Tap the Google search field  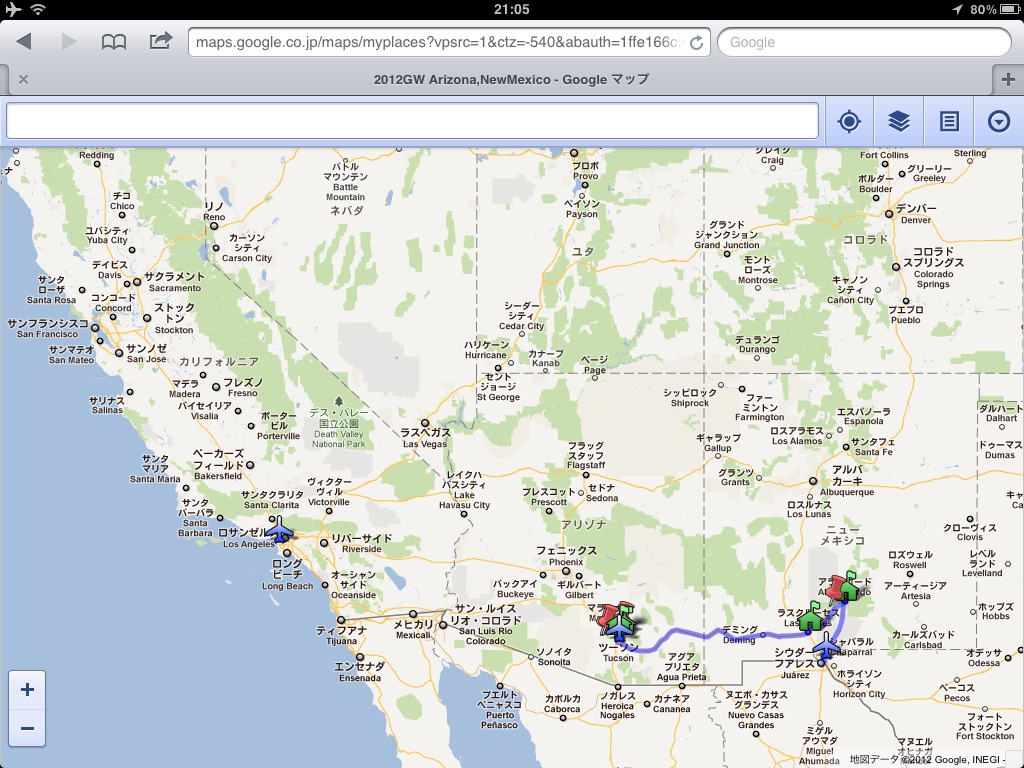863,42
